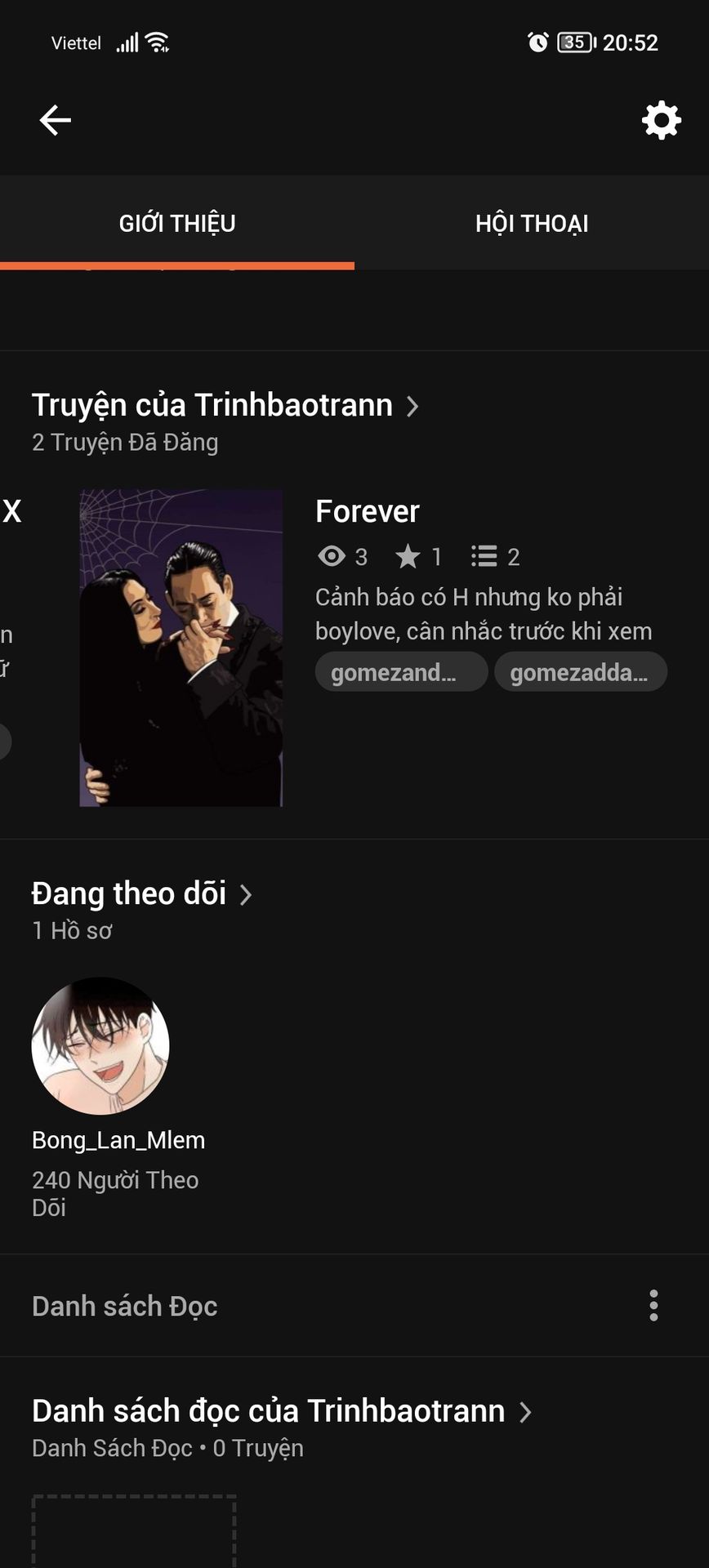Tap the gomezand… tag chip

tap(401, 672)
